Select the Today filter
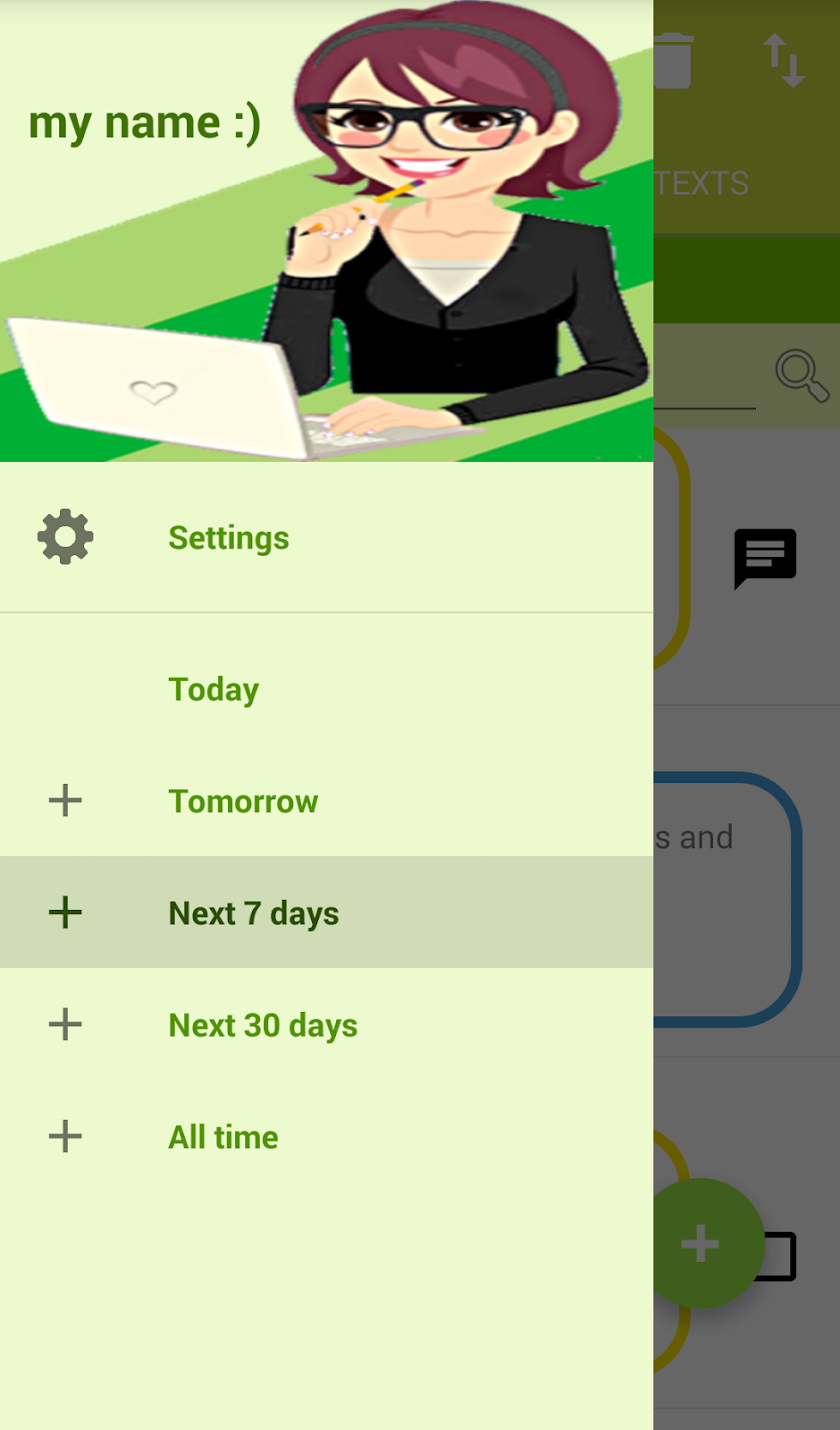This screenshot has width=840, height=1430. point(213,690)
